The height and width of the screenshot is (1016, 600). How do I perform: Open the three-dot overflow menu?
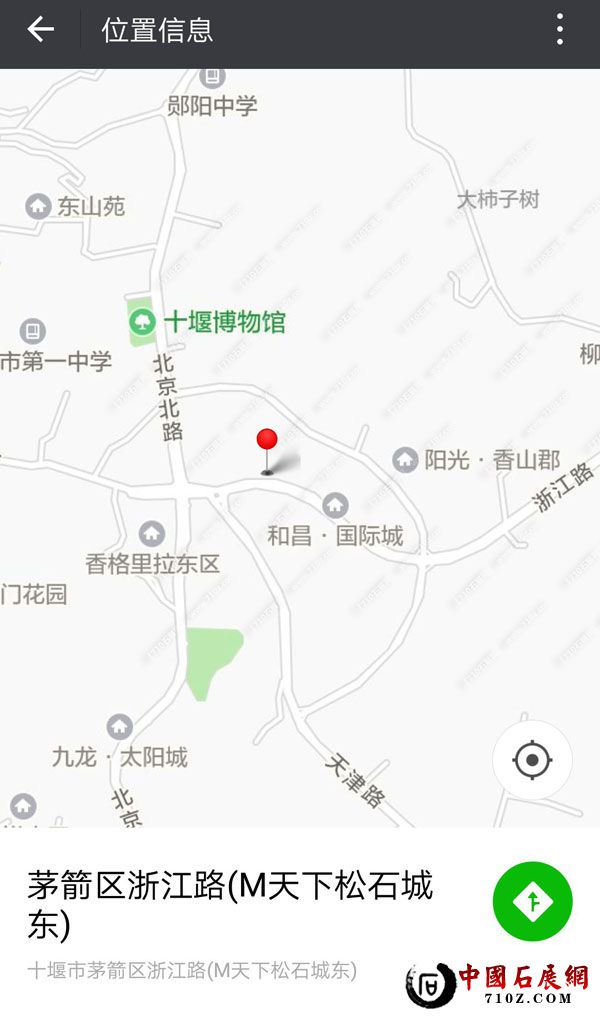click(560, 30)
